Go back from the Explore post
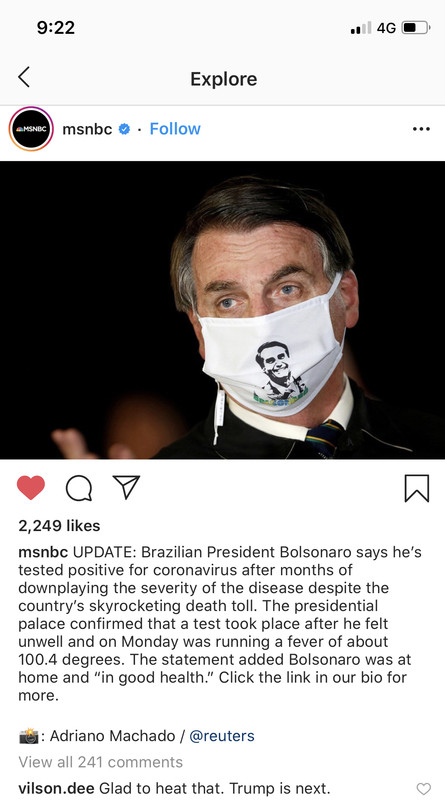 [x=24, y=78]
